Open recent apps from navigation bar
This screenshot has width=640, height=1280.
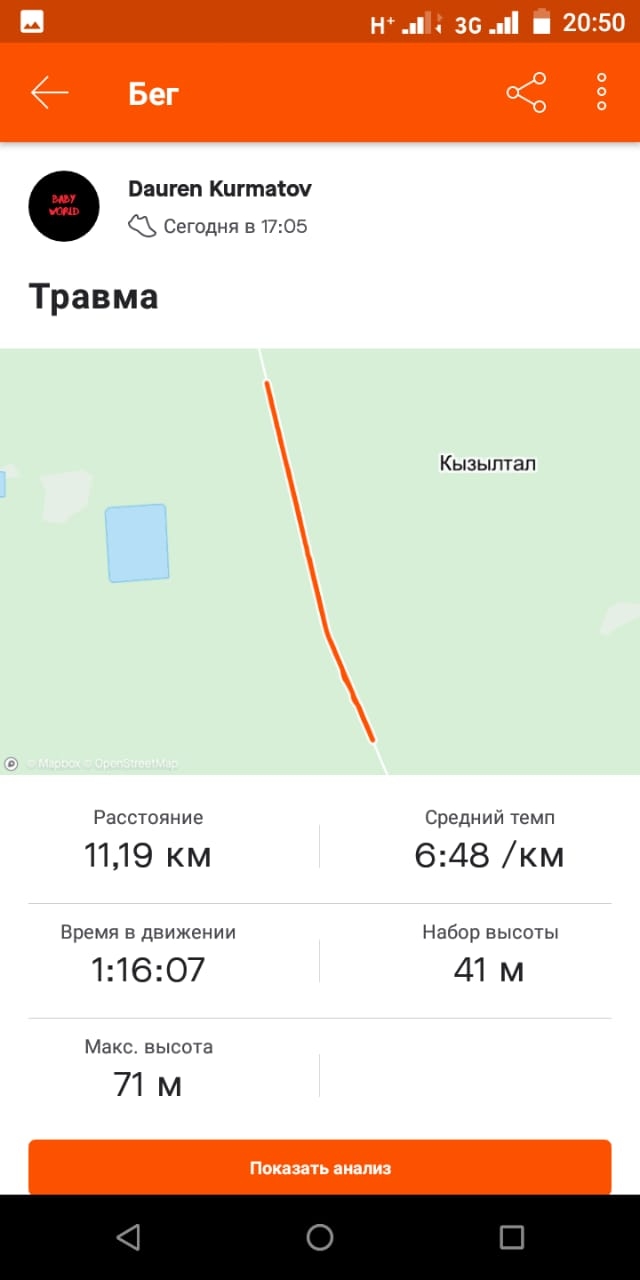click(x=511, y=1237)
